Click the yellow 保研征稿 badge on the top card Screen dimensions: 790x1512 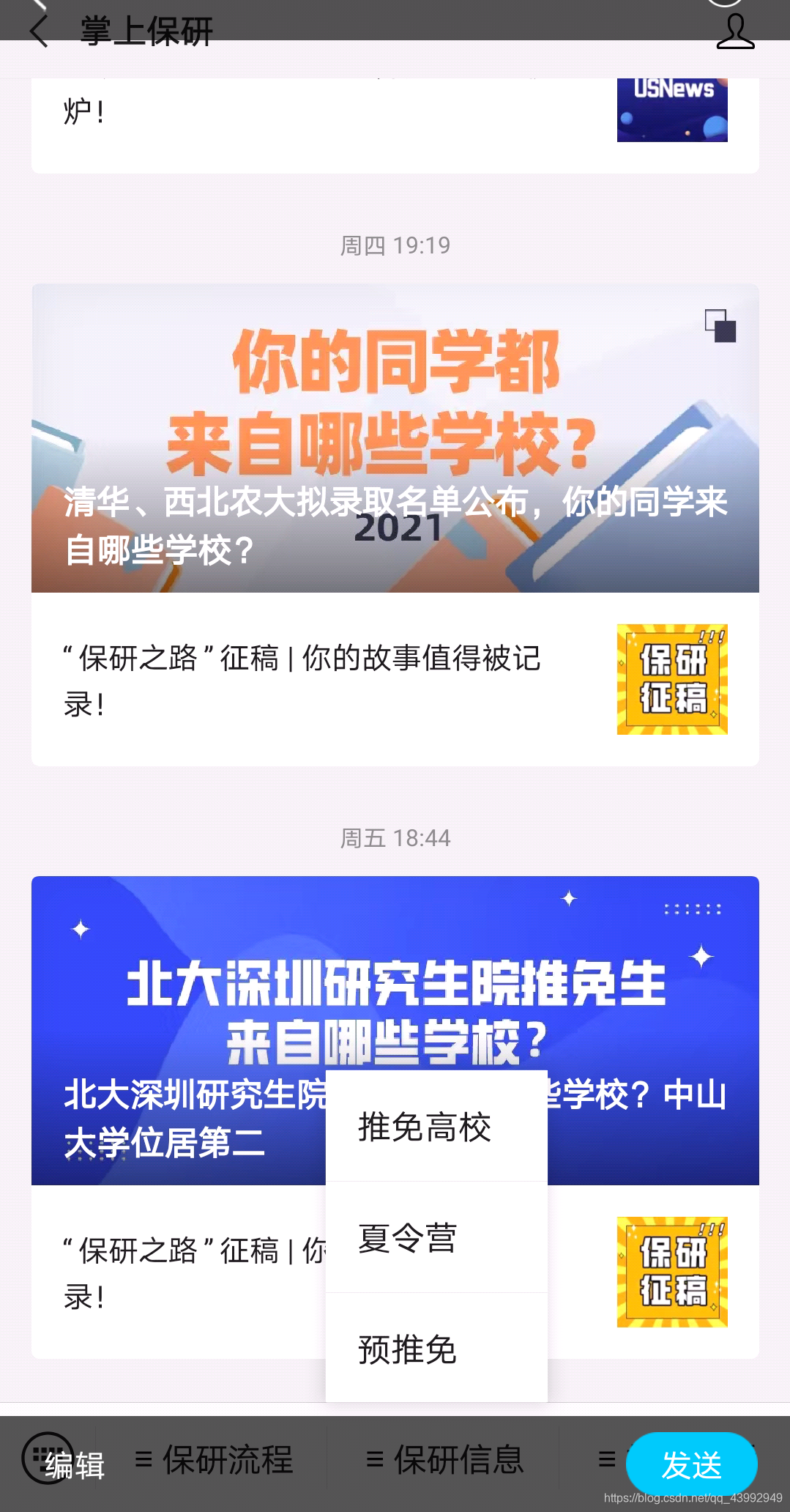coord(671,680)
